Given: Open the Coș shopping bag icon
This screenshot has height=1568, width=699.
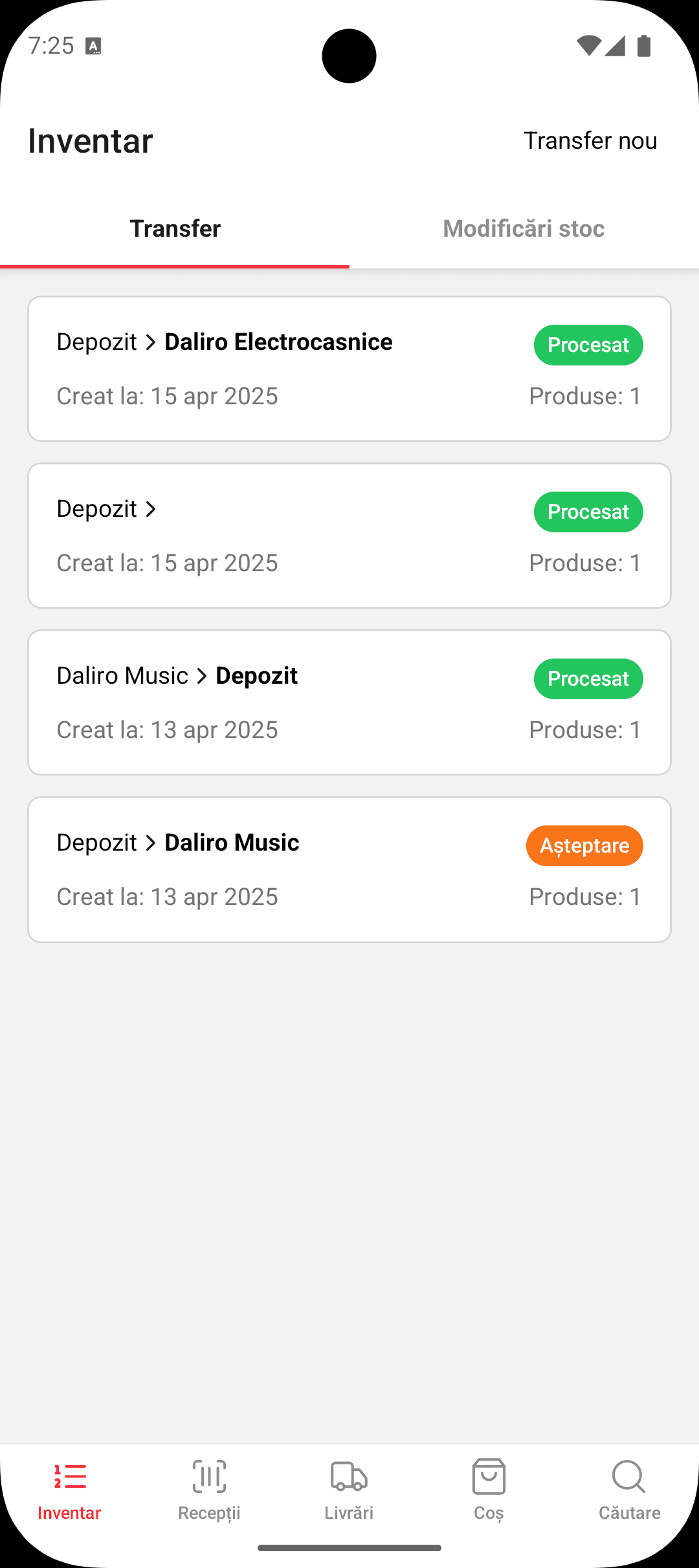Looking at the screenshot, I should coord(489,1477).
